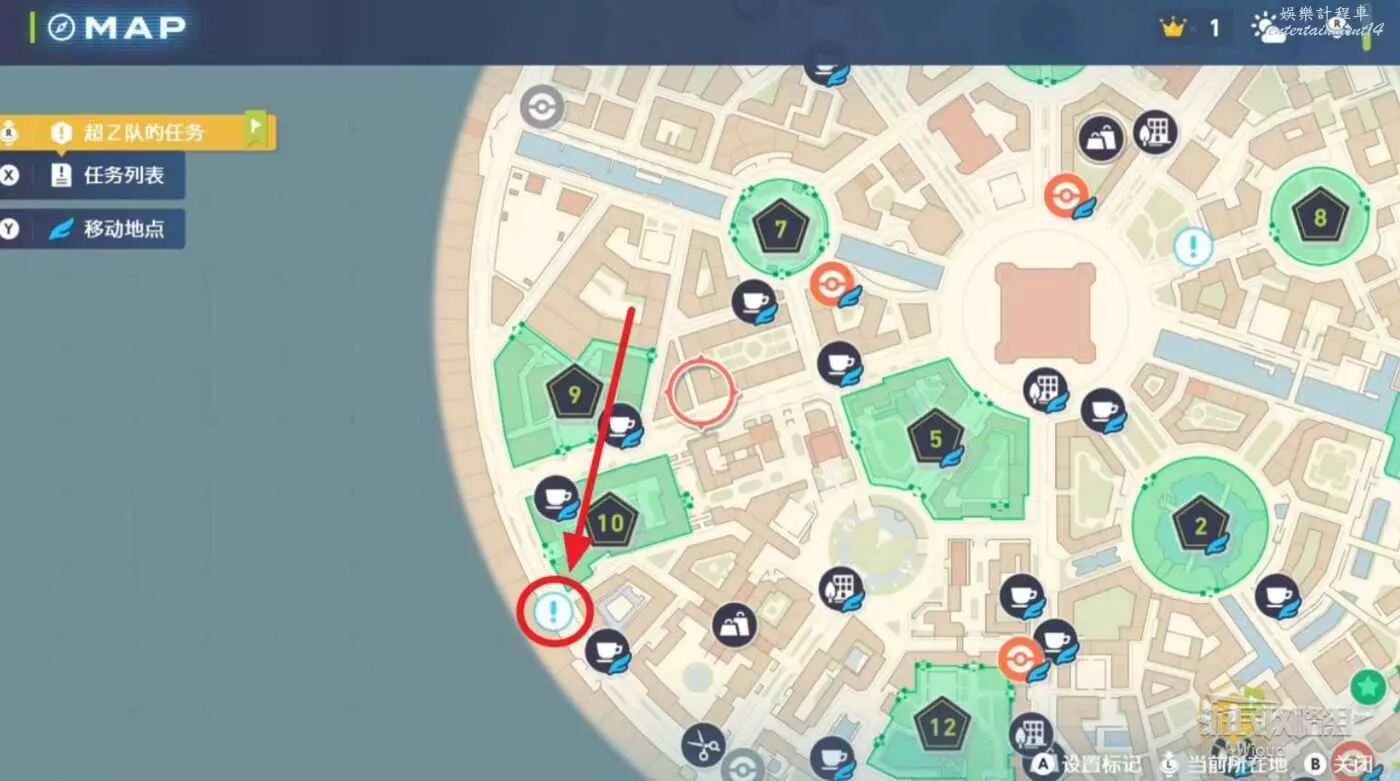Select the 移动地点 fast travel option
The image size is (1400, 781).
[108, 229]
